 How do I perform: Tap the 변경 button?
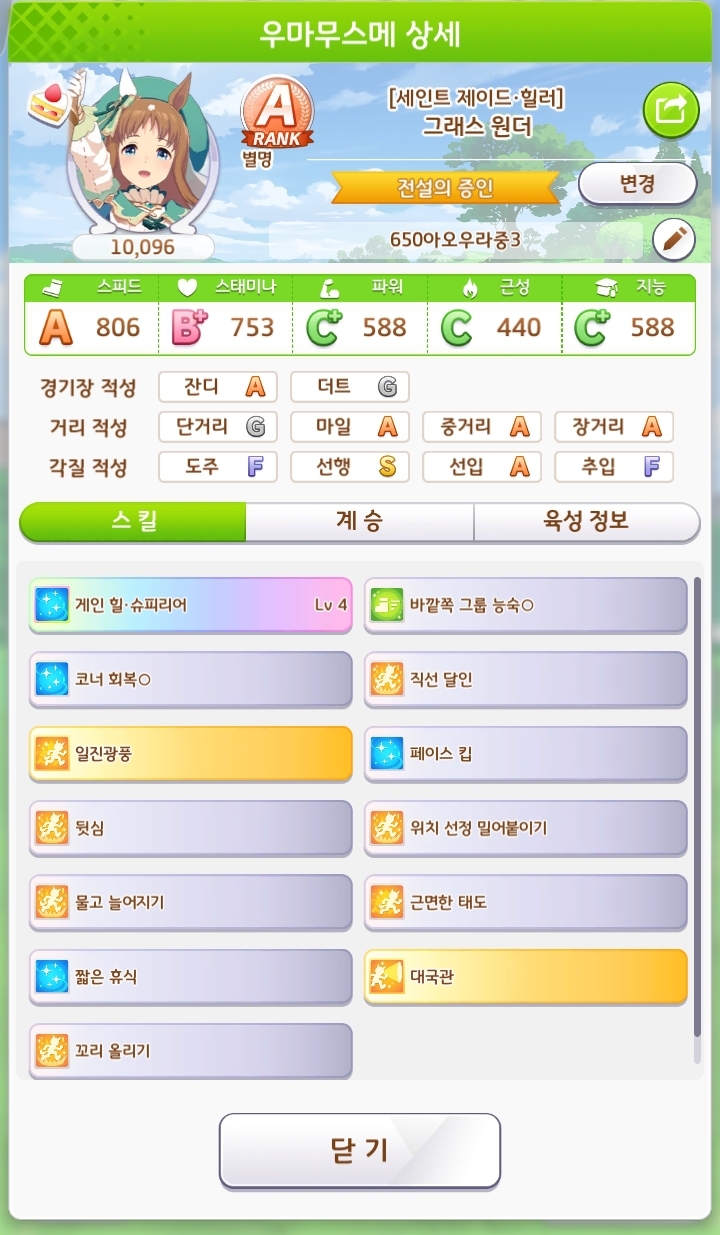pyautogui.click(x=637, y=184)
